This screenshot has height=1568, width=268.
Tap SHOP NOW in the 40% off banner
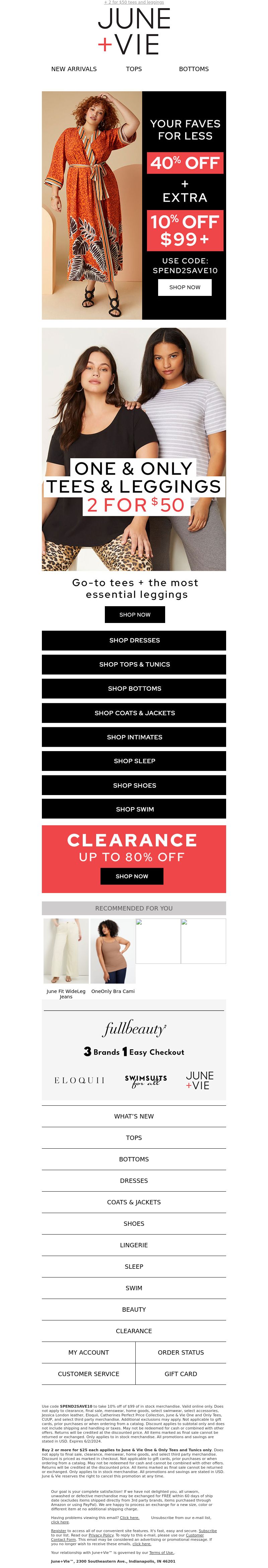pos(185,287)
